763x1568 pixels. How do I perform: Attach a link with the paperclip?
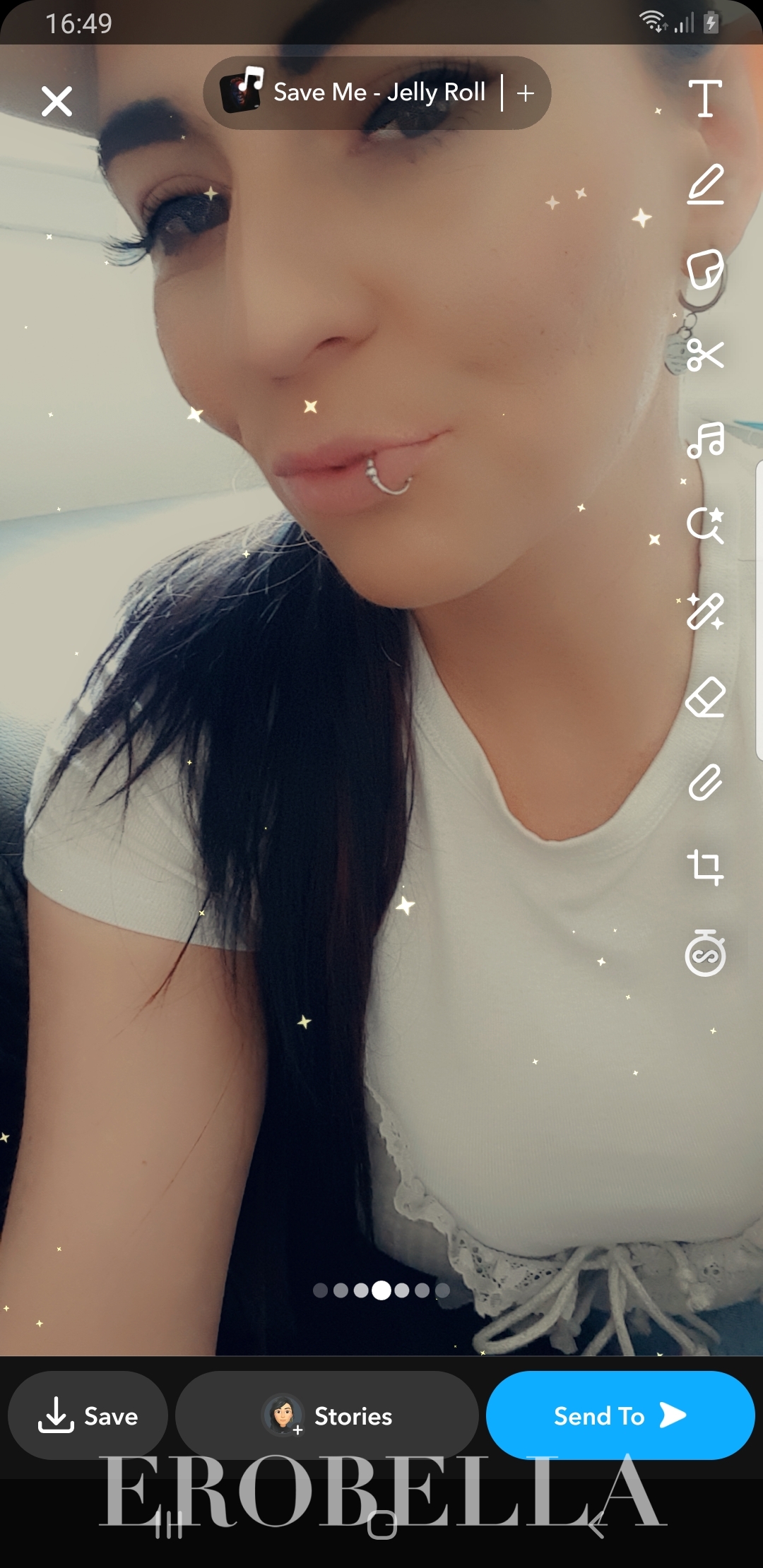click(705, 783)
